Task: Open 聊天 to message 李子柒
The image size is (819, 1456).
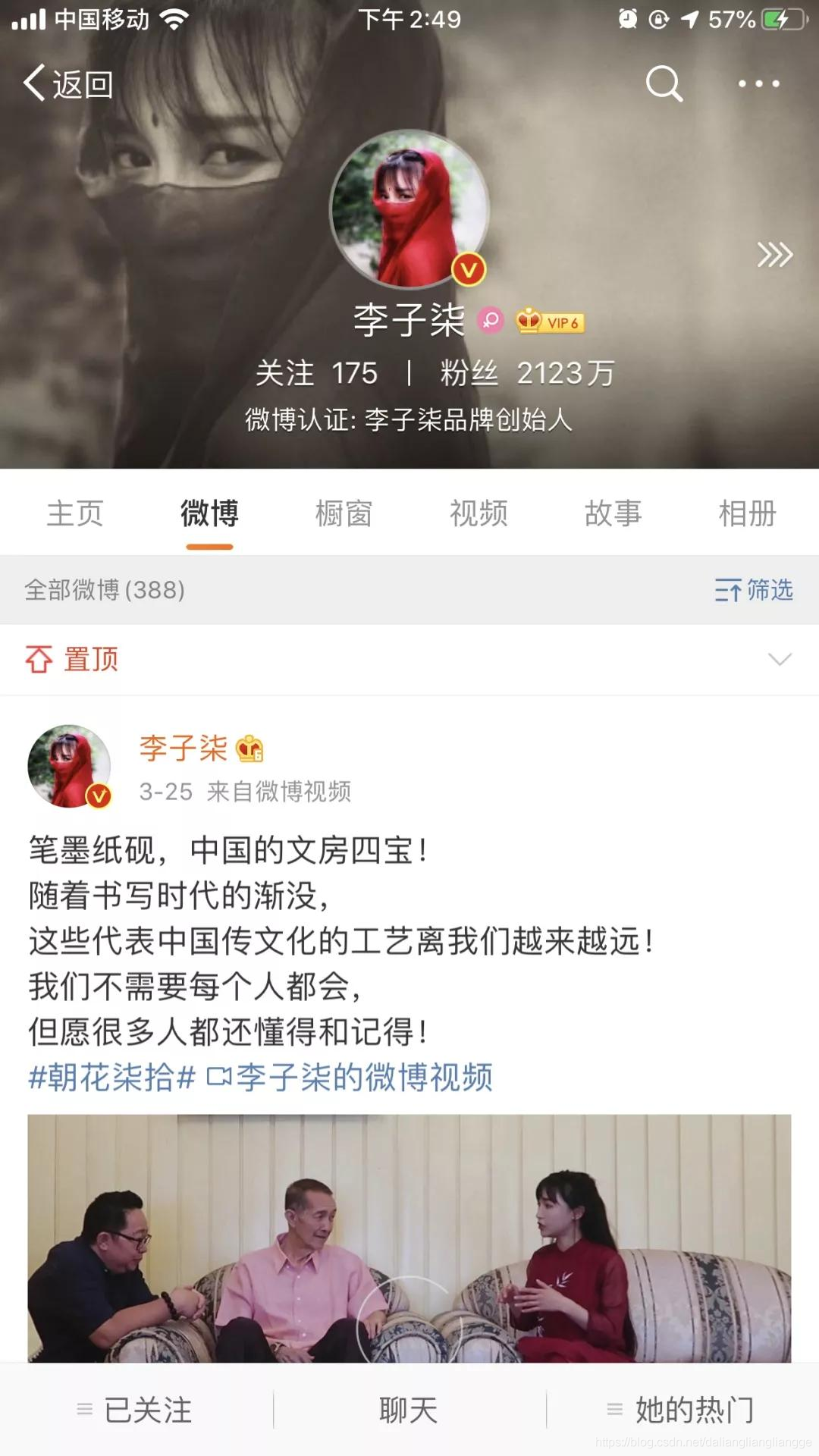Action: click(x=409, y=1410)
